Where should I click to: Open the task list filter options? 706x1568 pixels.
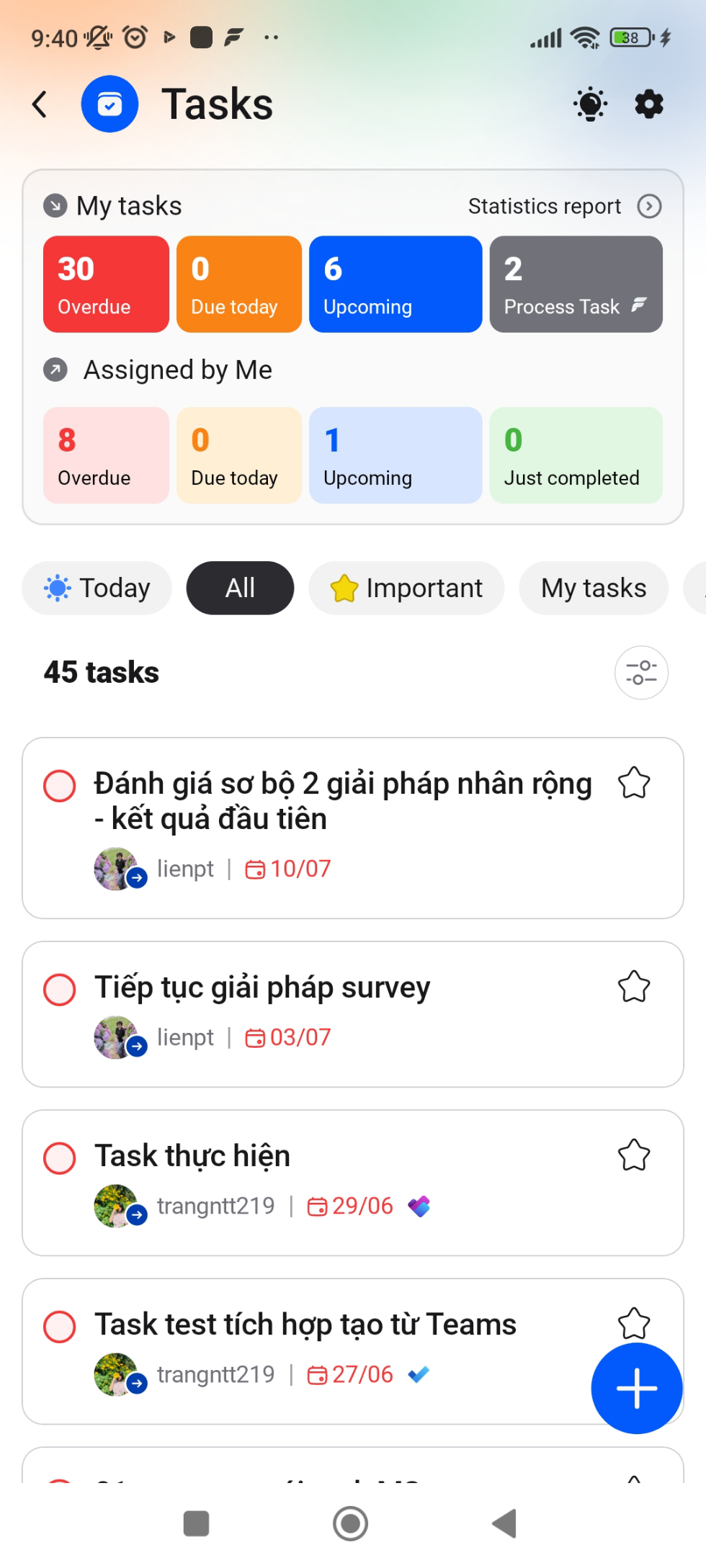click(x=641, y=673)
